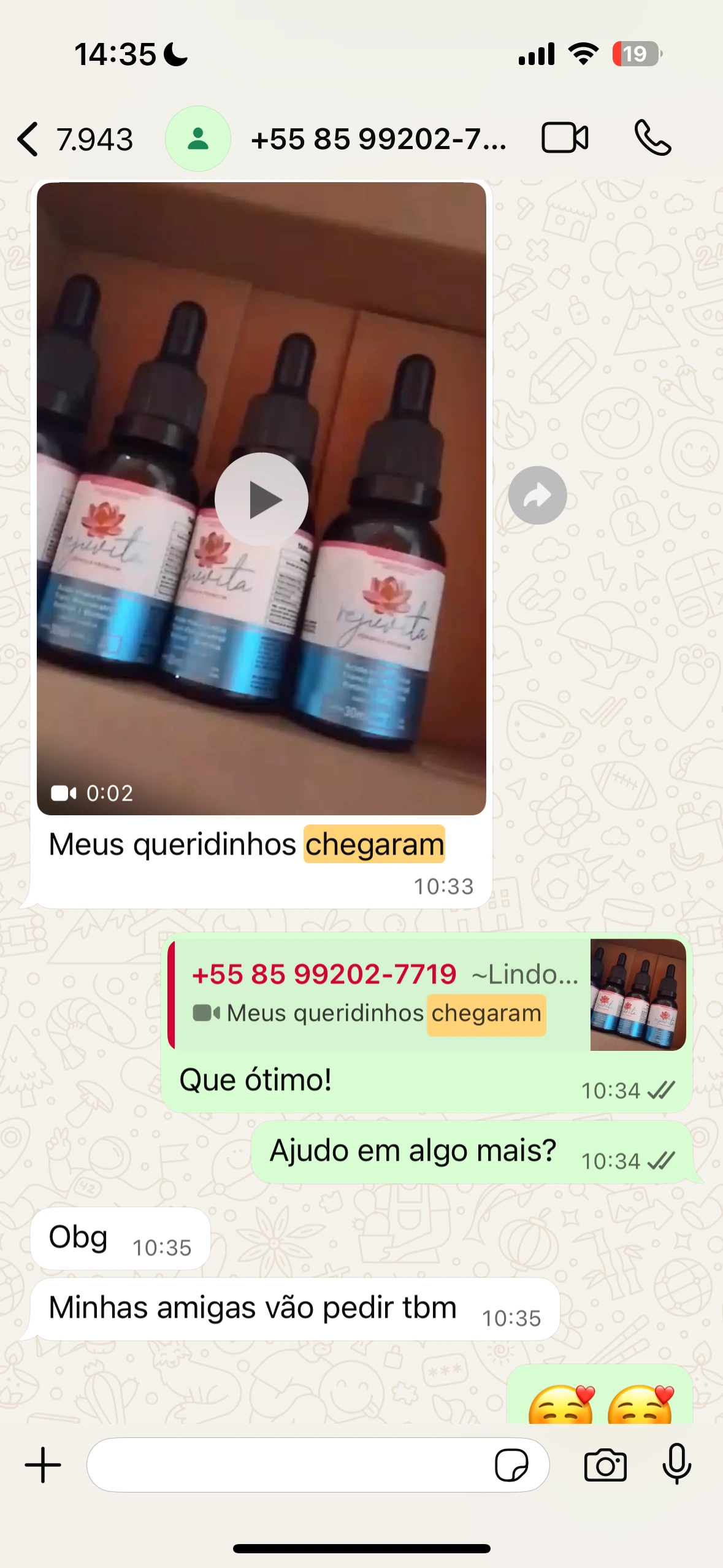Open the attachment plus menu
723x1568 pixels.
pyautogui.click(x=43, y=1465)
